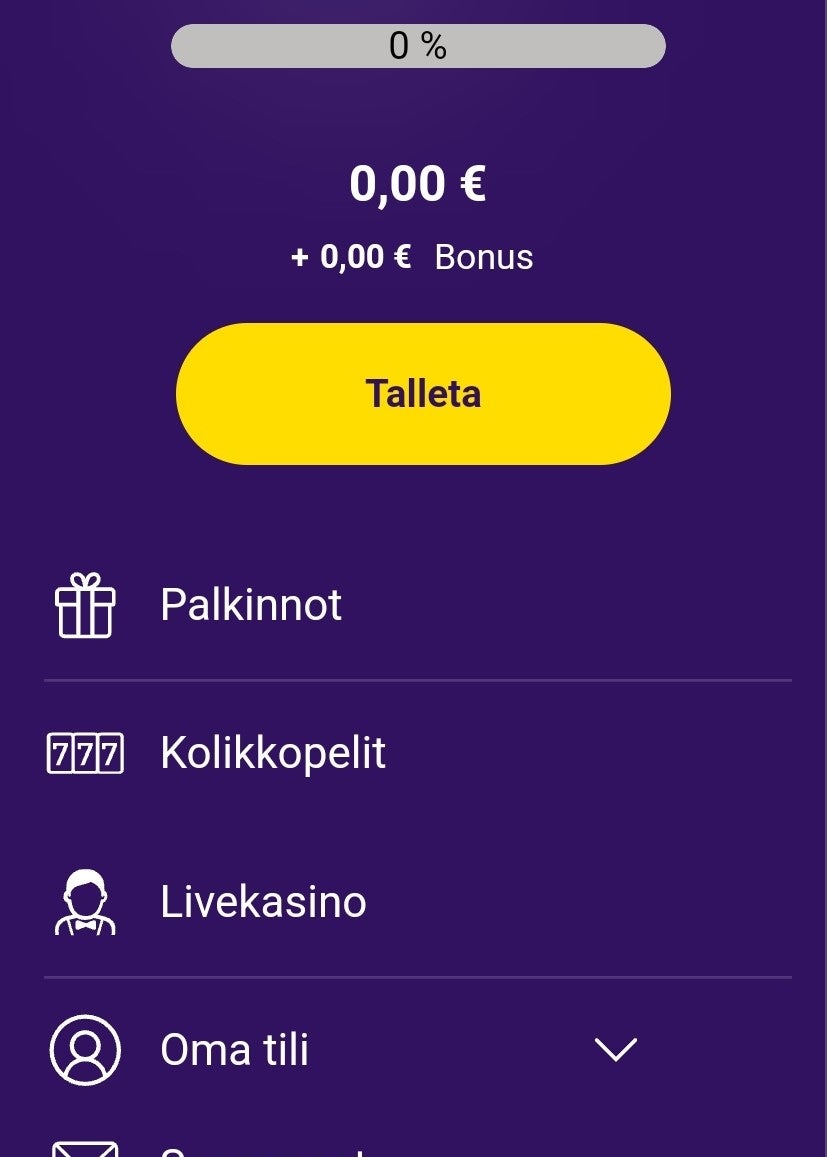
Task: Click the mail icon at the screen bottom
Action: click(84, 1150)
